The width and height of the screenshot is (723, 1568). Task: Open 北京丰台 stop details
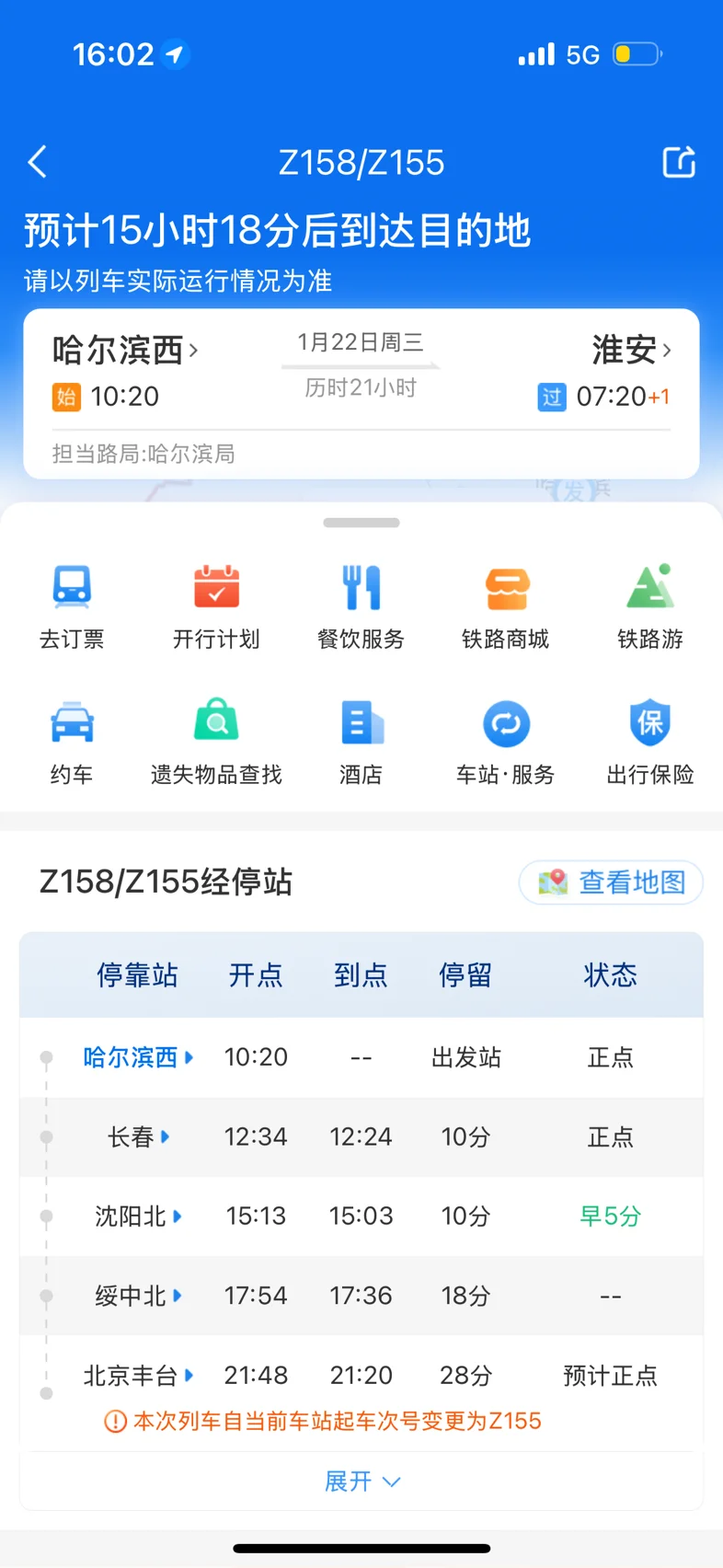[x=139, y=1376]
